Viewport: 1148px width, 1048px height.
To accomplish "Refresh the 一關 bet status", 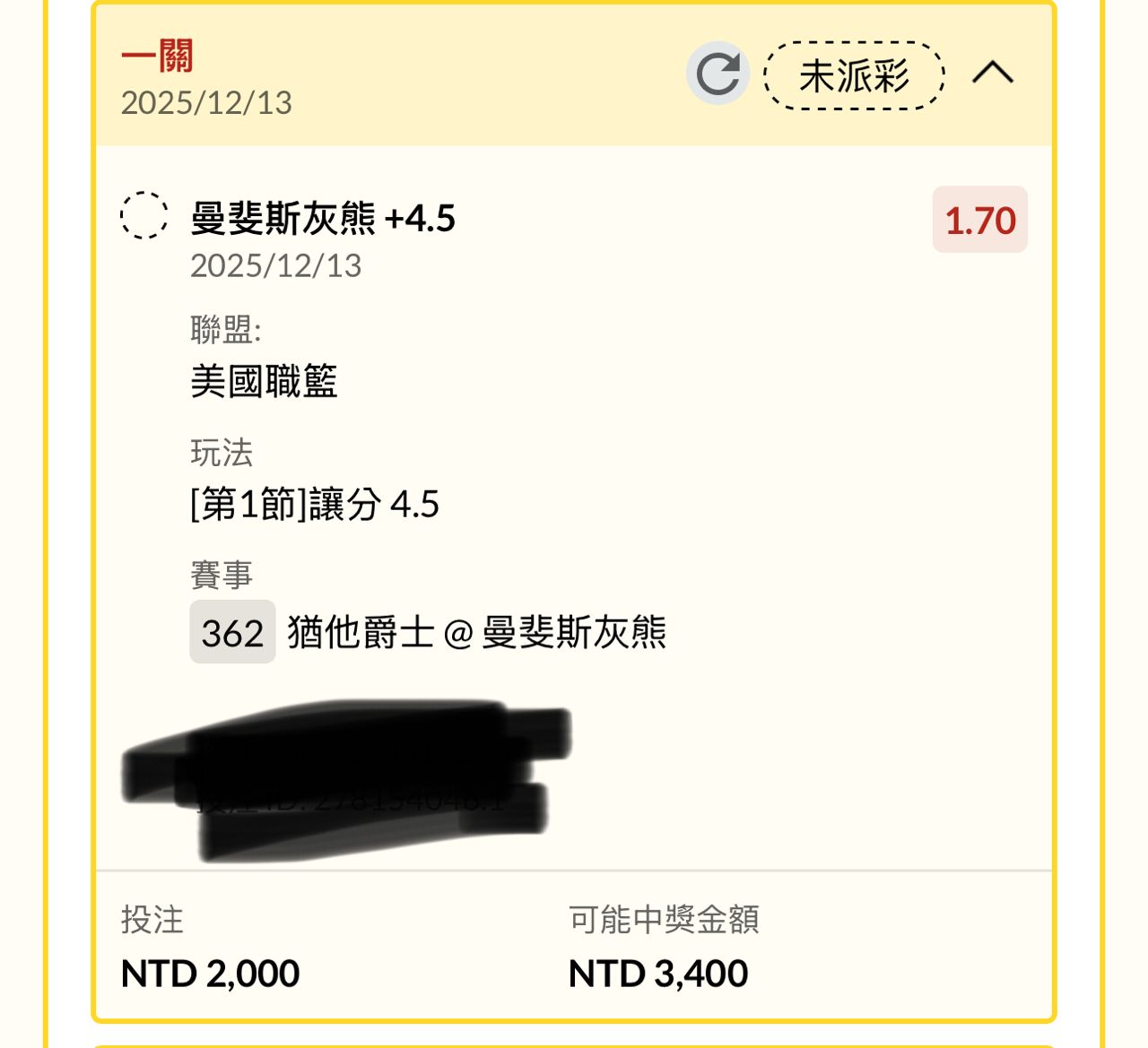I will [x=717, y=74].
